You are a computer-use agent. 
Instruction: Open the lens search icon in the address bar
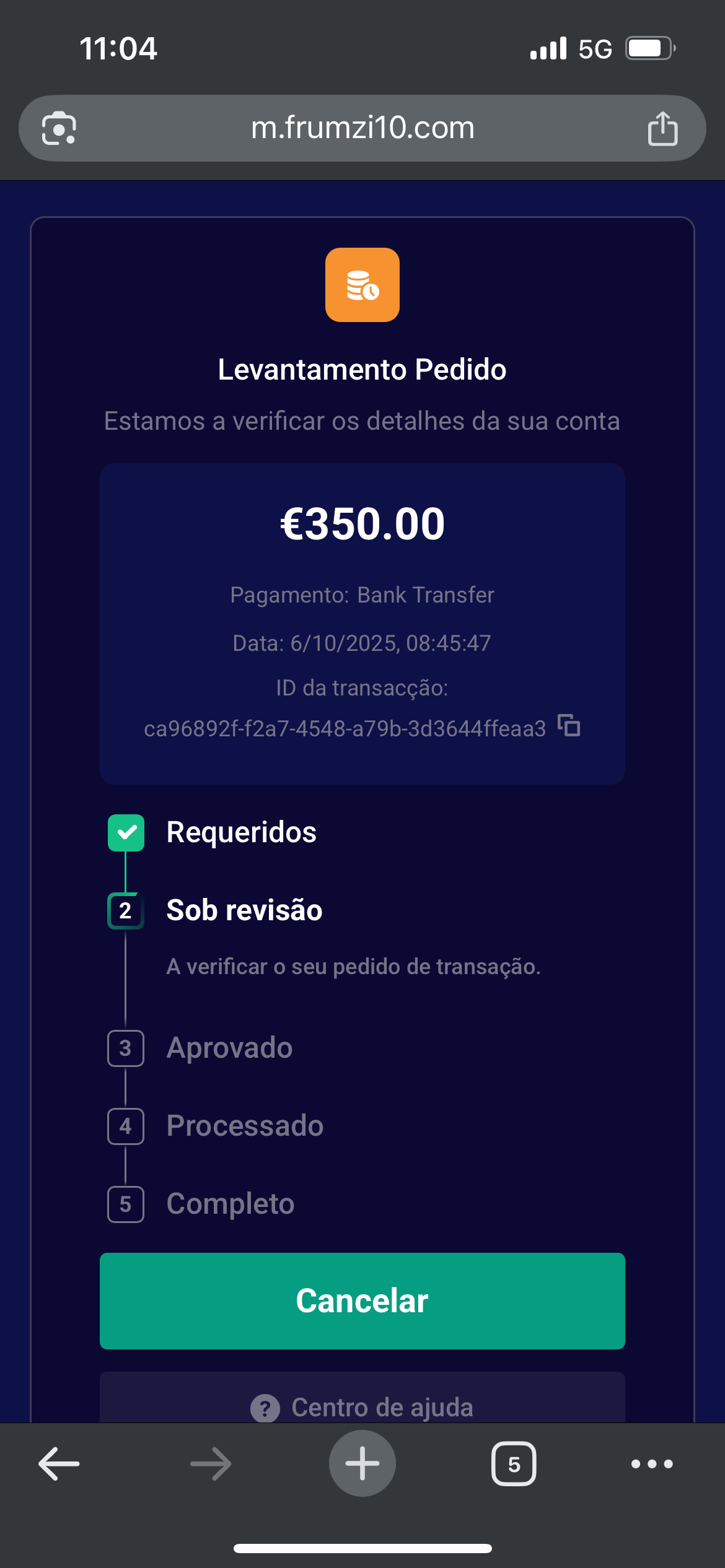pyautogui.click(x=59, y=128)
